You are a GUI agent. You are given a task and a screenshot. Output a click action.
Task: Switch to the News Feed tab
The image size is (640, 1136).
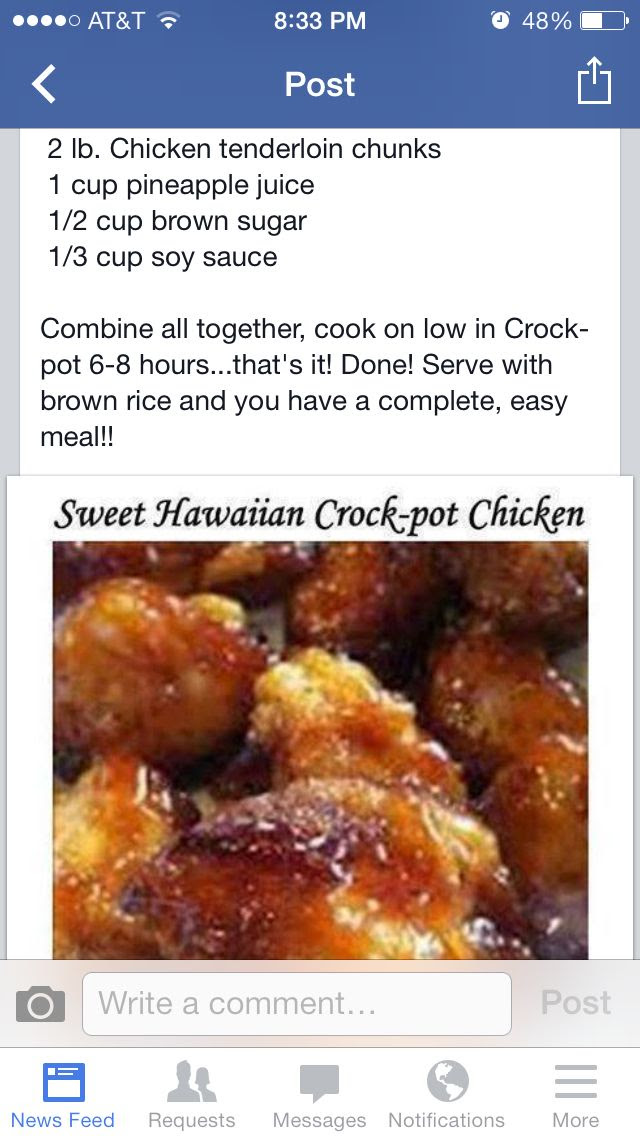(63, 1095)
